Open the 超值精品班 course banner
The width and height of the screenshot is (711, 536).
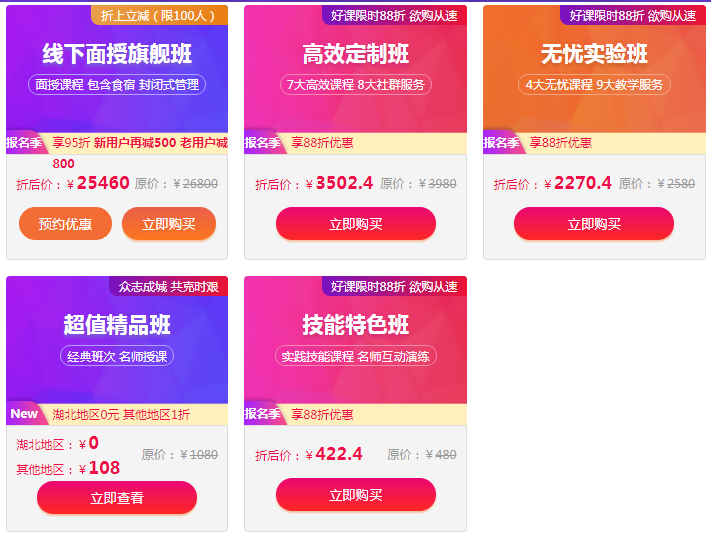click(117, 336)
